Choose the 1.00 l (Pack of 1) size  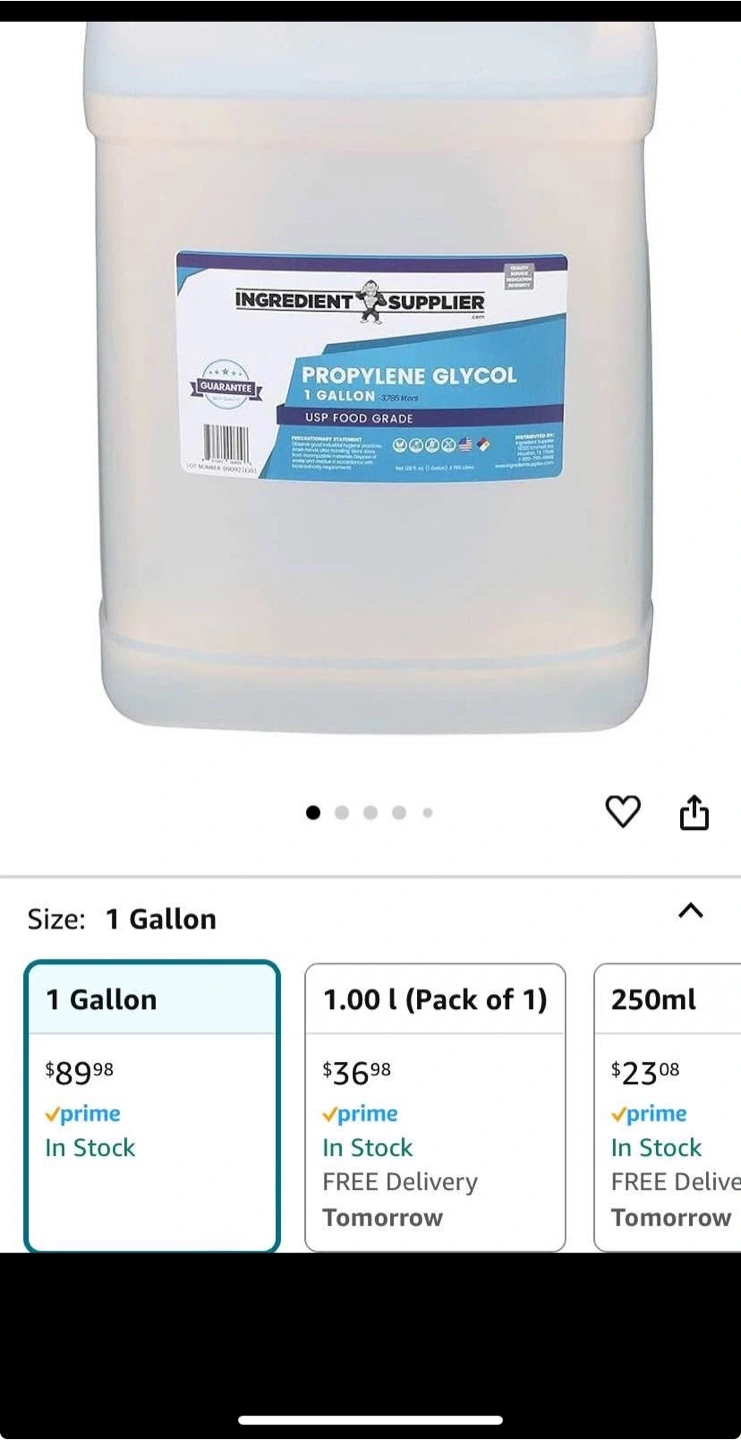click(x=435, y=1107)
